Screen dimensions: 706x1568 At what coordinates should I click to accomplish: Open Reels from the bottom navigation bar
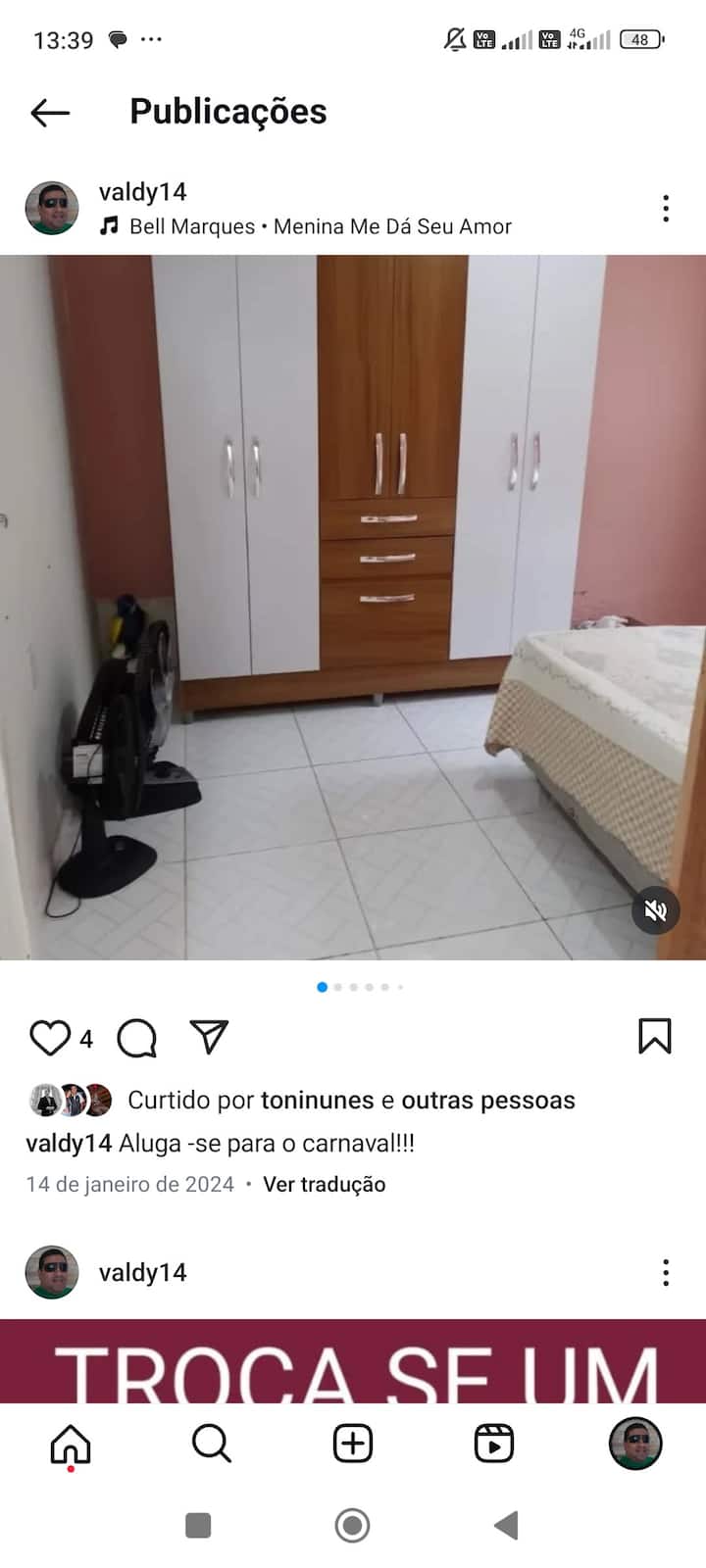click(x=494, y=1443)
